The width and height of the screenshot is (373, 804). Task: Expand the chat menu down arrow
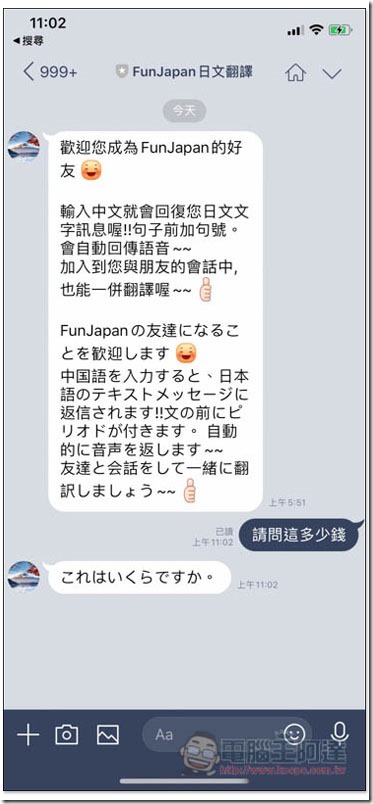[332, 74]
